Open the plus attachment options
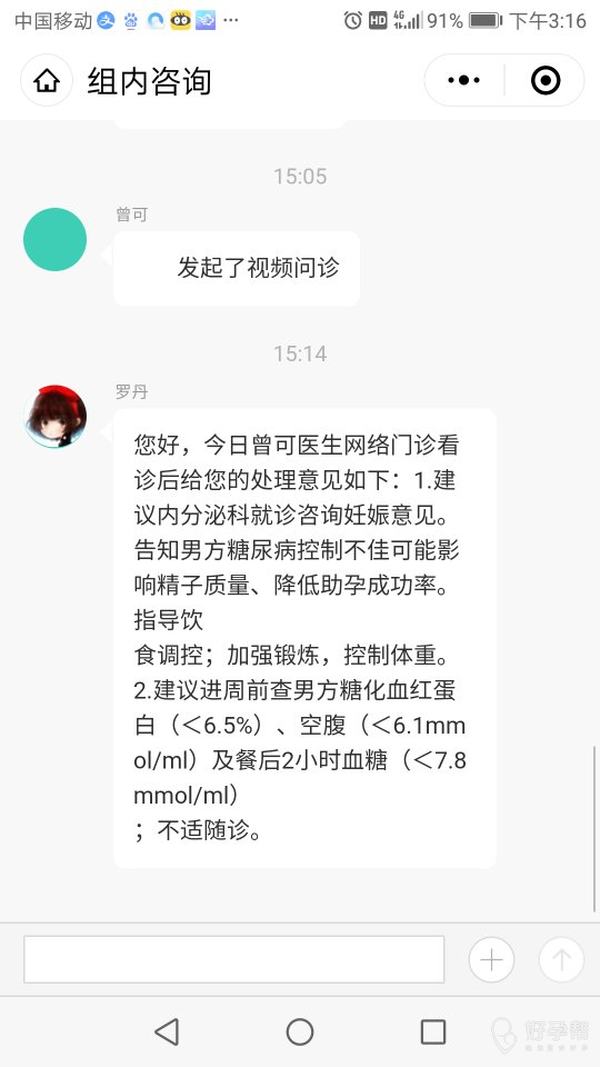 [x=491, y=960]
